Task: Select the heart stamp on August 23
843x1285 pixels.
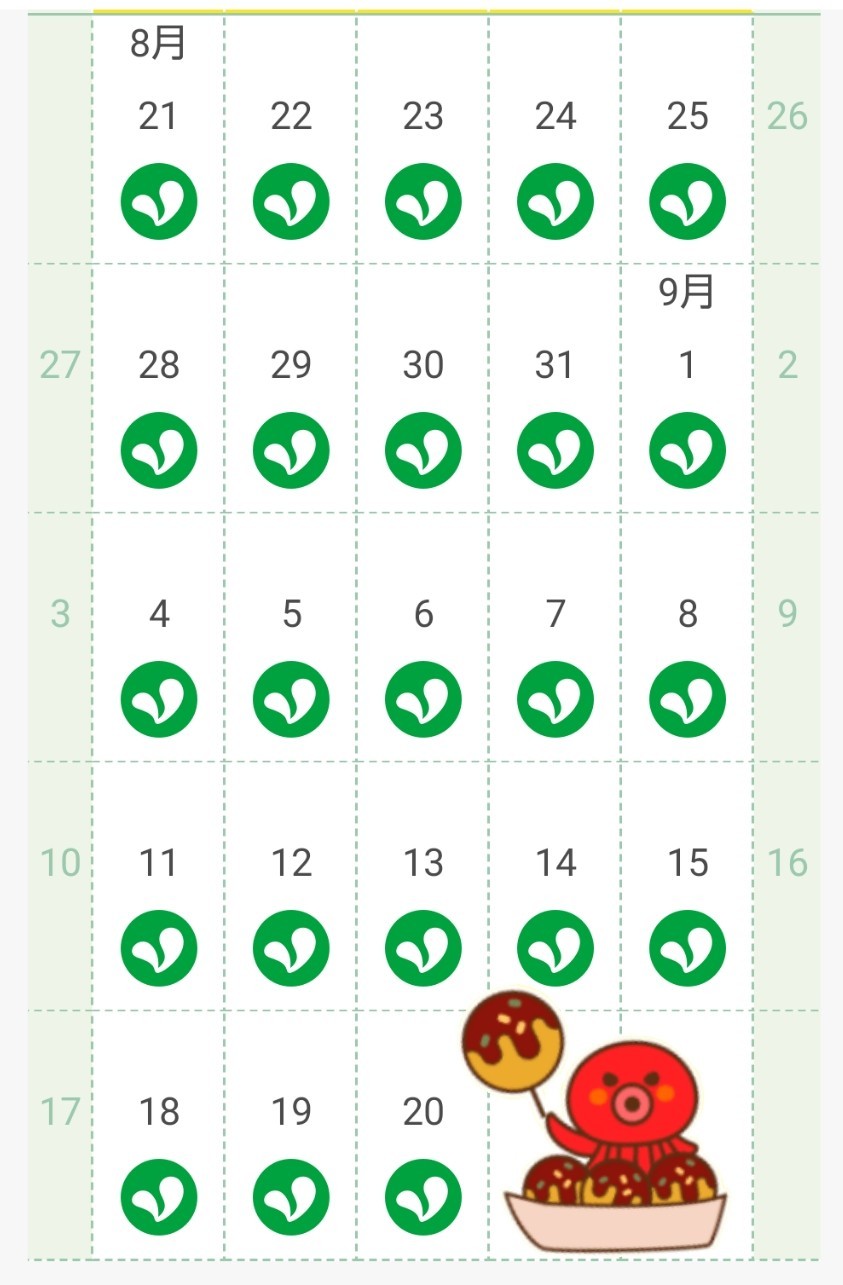Action: [x=423, y=202]
